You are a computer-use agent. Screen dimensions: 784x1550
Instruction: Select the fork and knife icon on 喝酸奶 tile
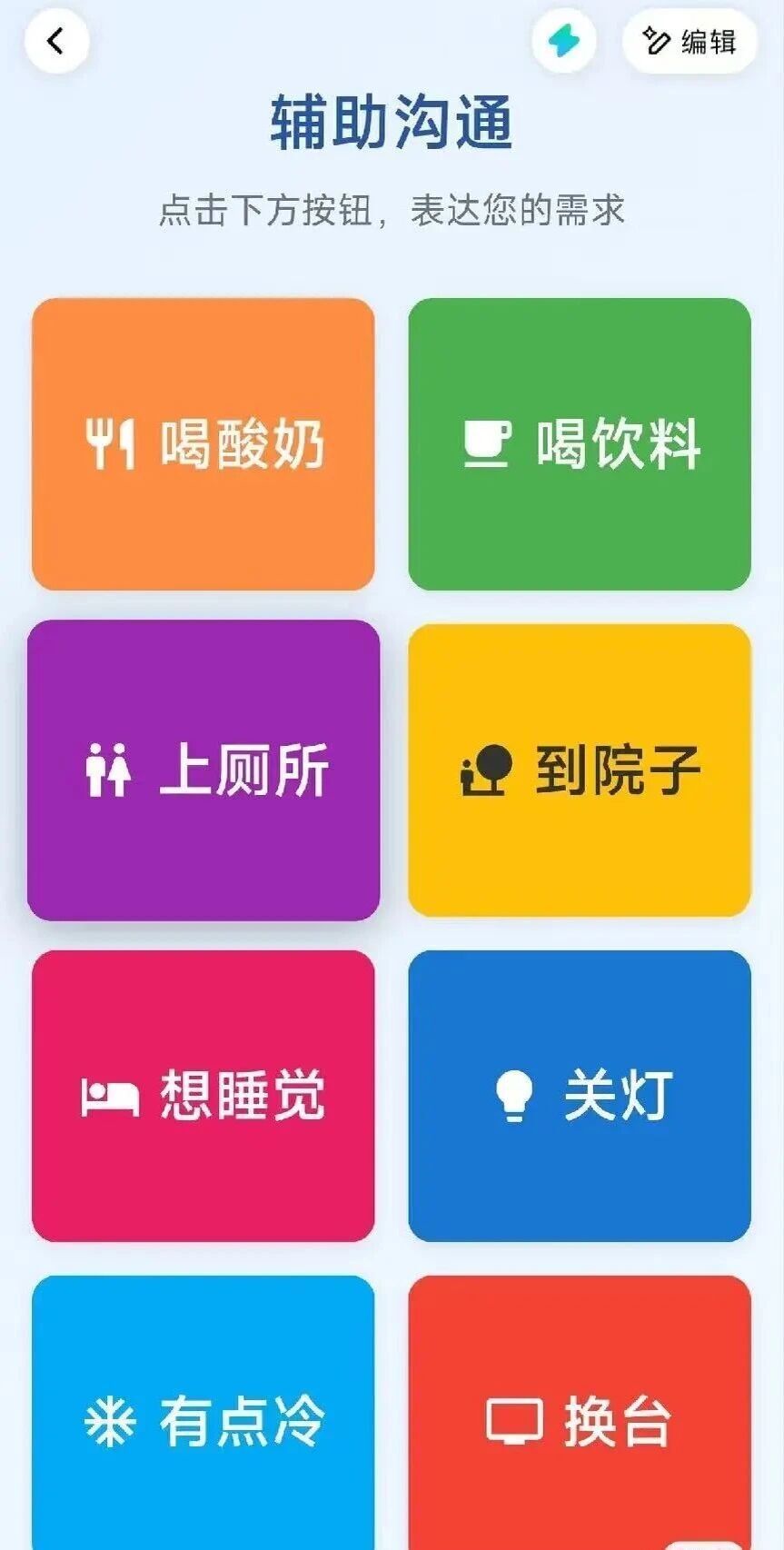pyautogui.click(x=114, y=442)
